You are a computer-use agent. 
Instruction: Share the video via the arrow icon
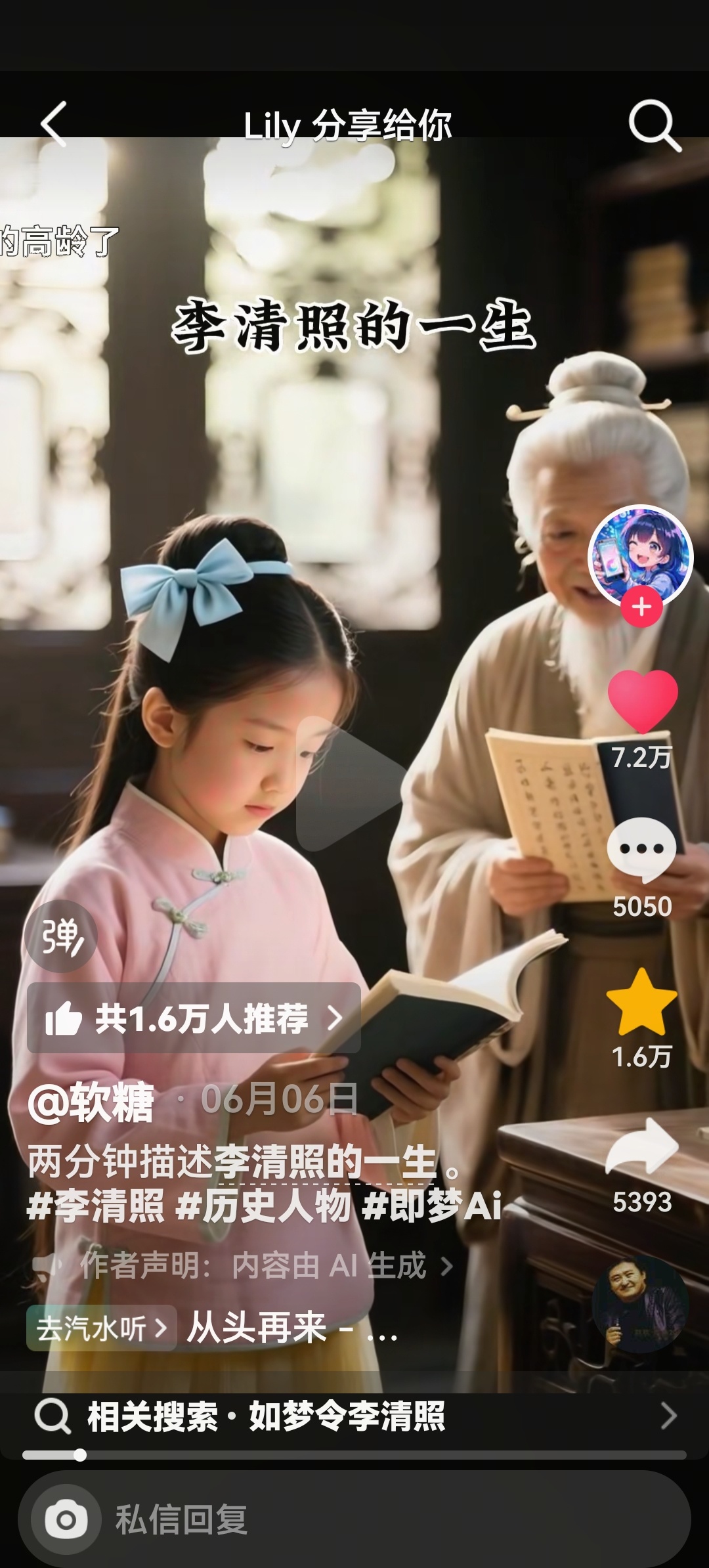pos(641,1148)
